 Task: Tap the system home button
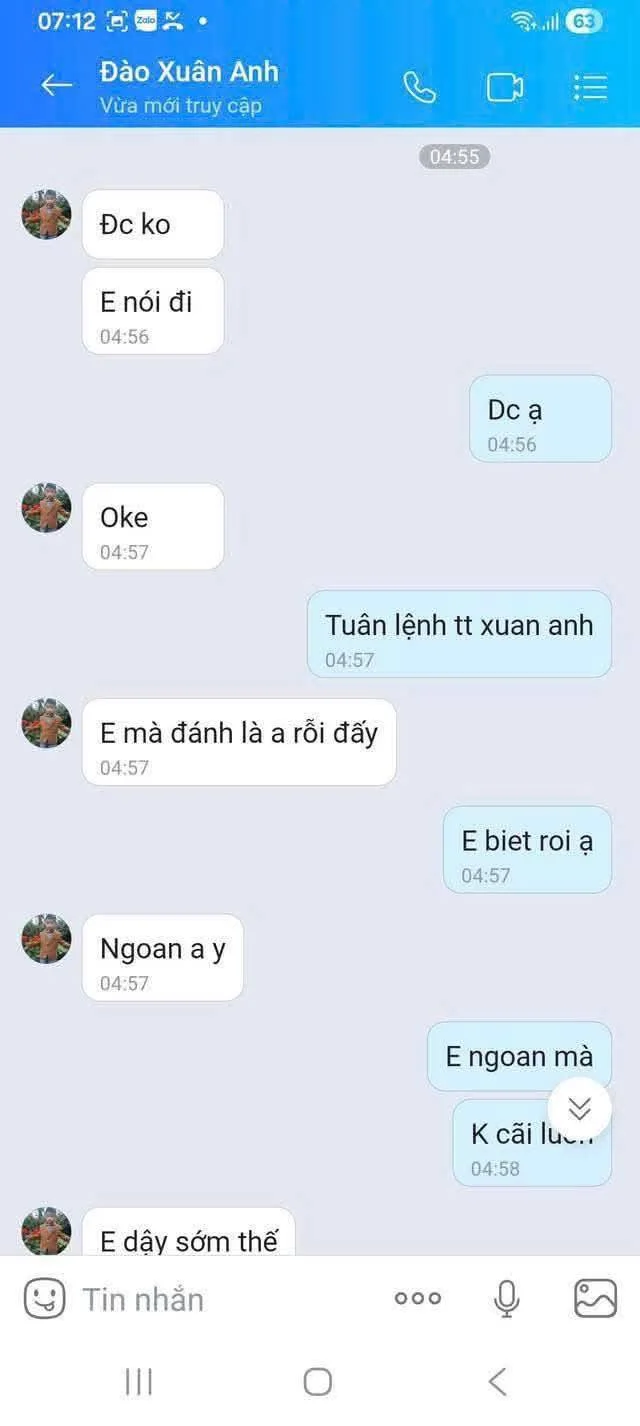318,1382
